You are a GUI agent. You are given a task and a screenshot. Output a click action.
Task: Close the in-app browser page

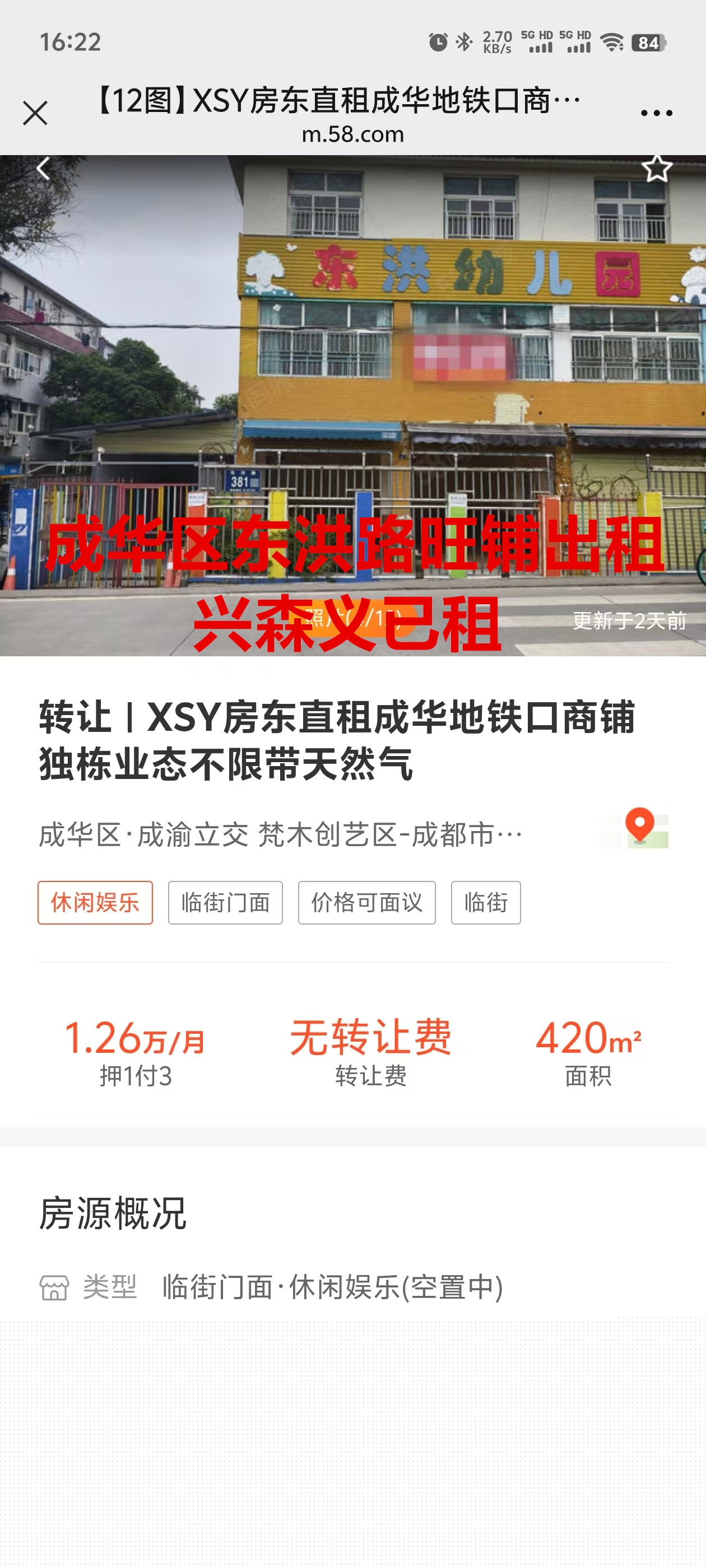pyautogui.click(x=35, y=113)
